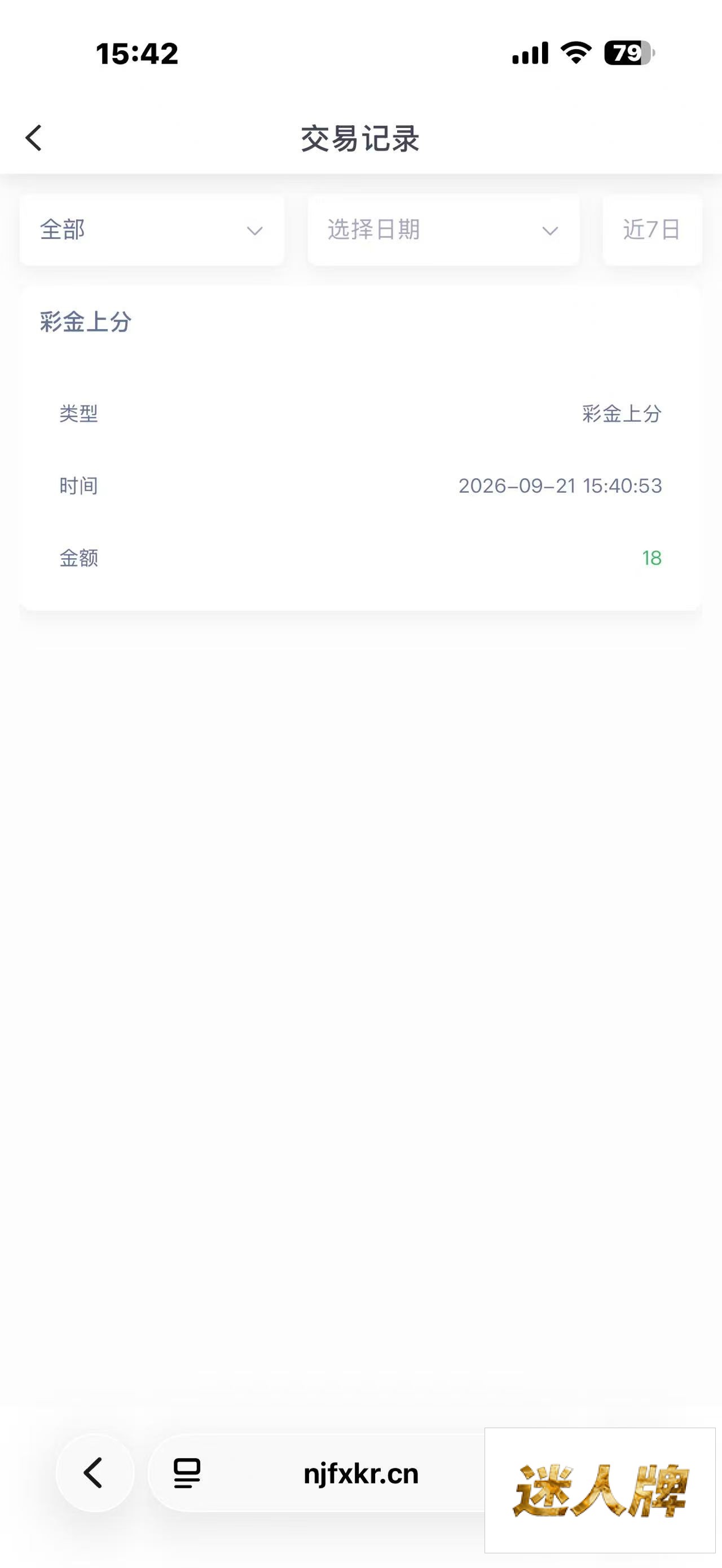The image size is (722, 1568).
Task: Open the 选择日期 date picker
Action: [x=443, y=230]
